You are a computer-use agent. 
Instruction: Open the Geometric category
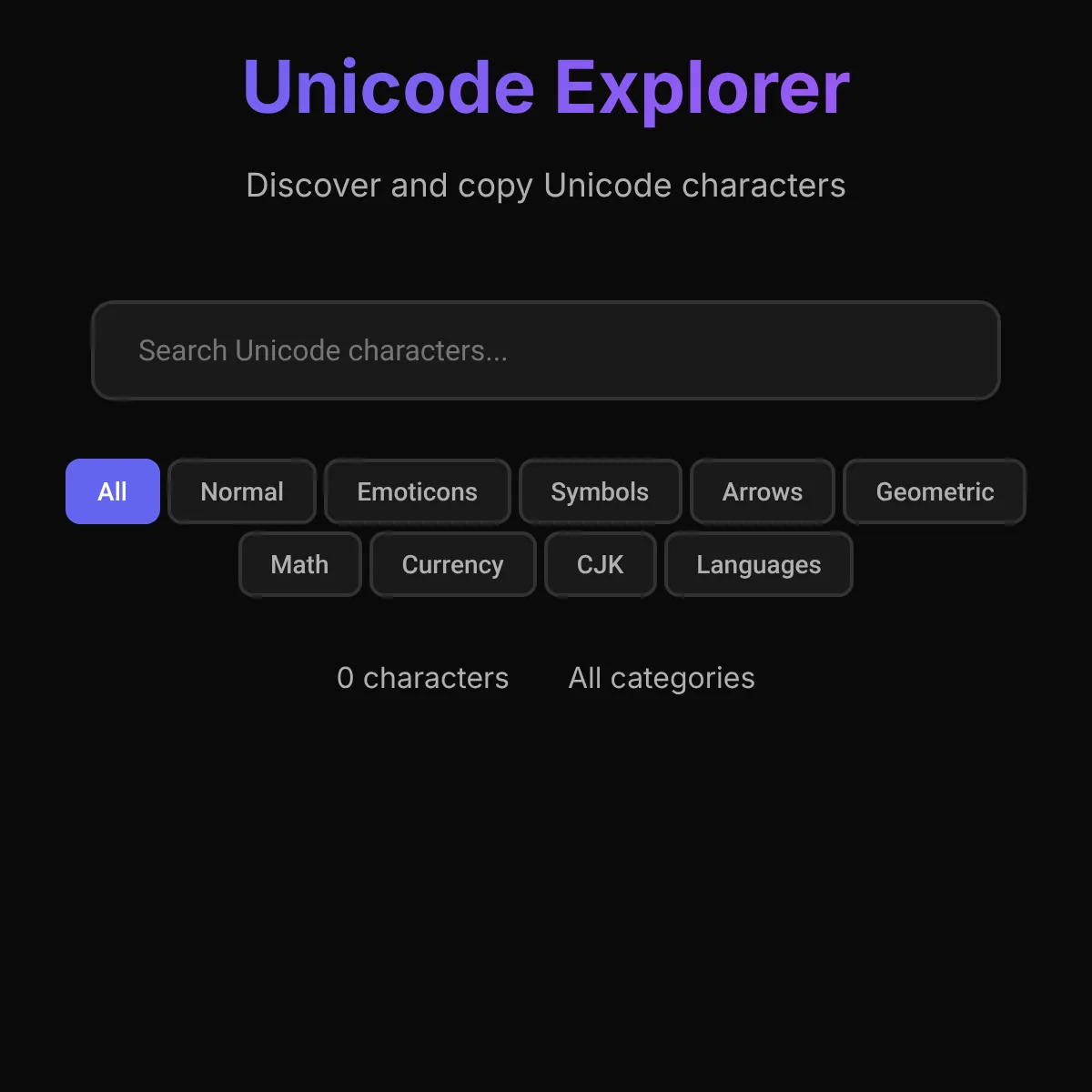tap(935, 491)
